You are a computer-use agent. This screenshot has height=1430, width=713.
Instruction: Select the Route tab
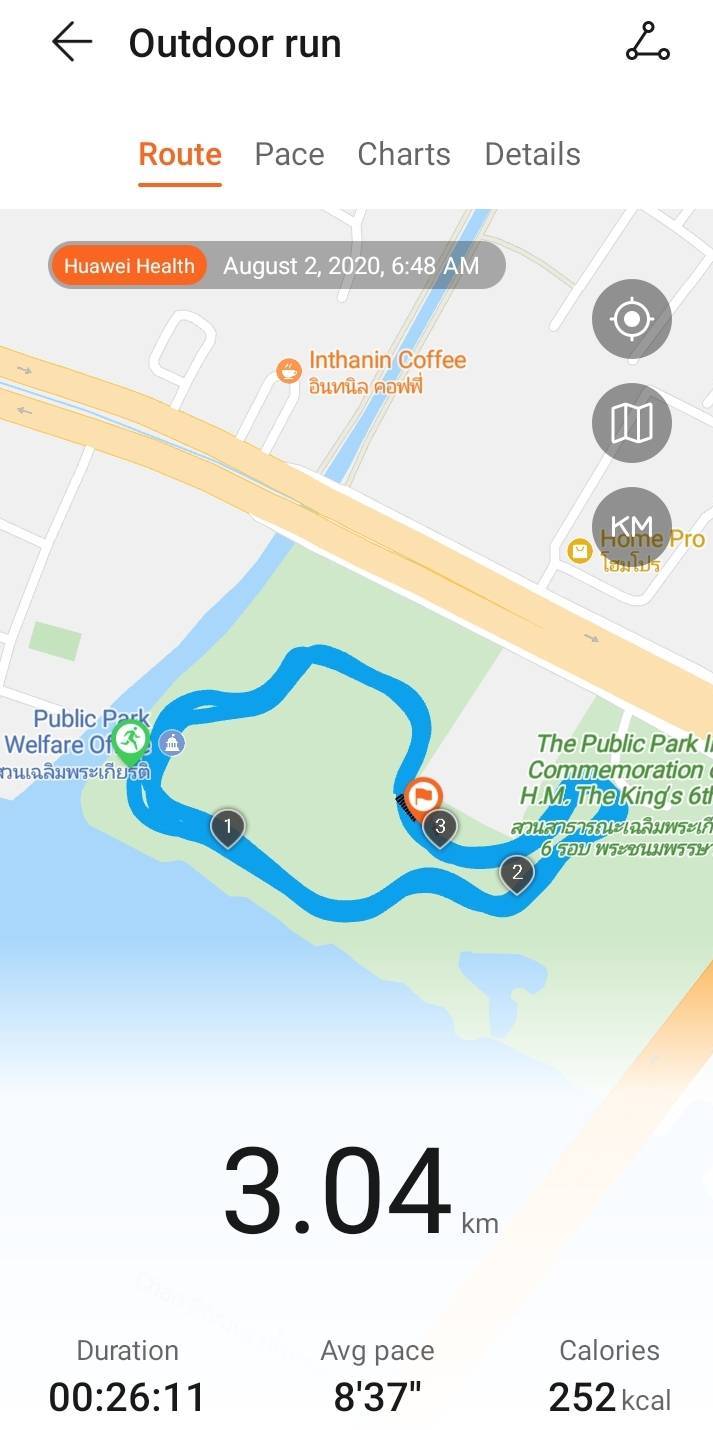tap(180, 154)
